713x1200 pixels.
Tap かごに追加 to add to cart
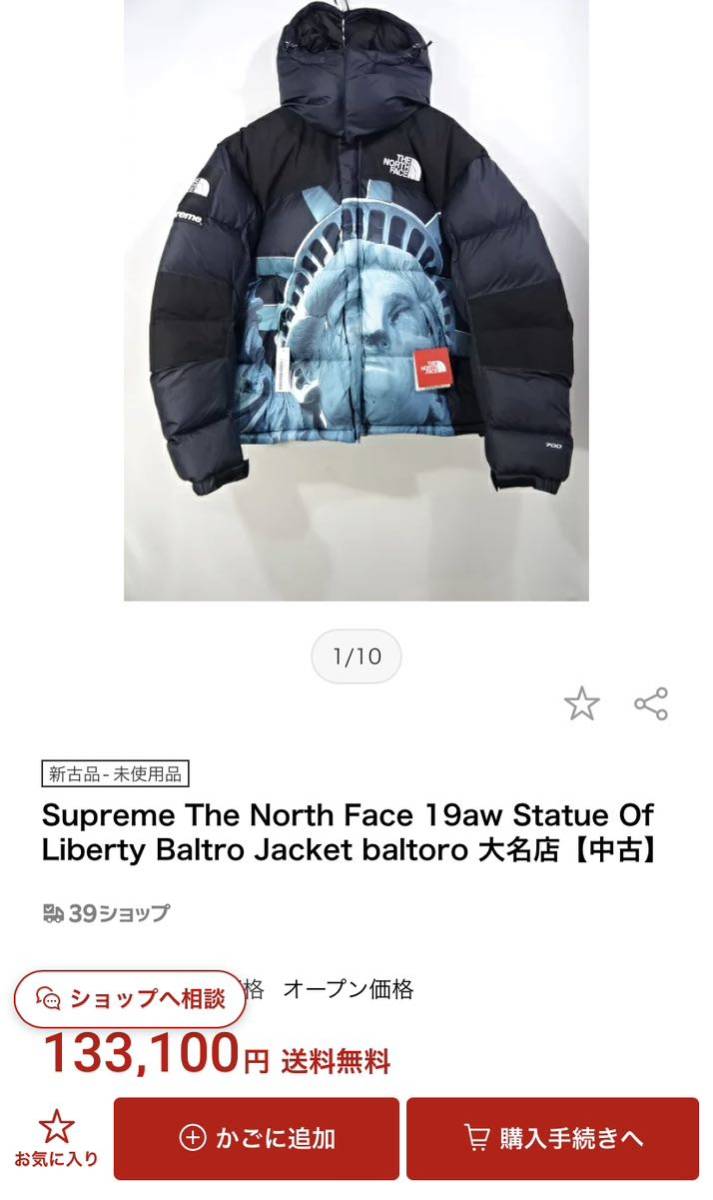(256, 1138)
